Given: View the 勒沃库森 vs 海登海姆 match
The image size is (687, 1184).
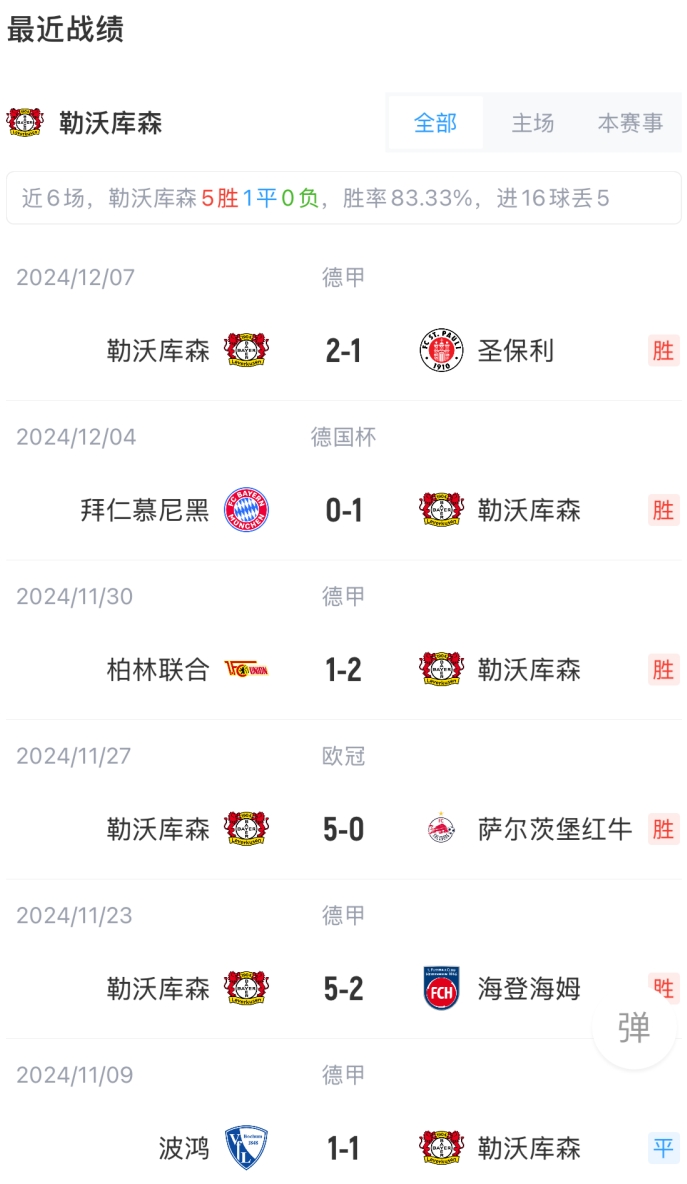Looking at the screenshot, I should [x=343, y=989].
